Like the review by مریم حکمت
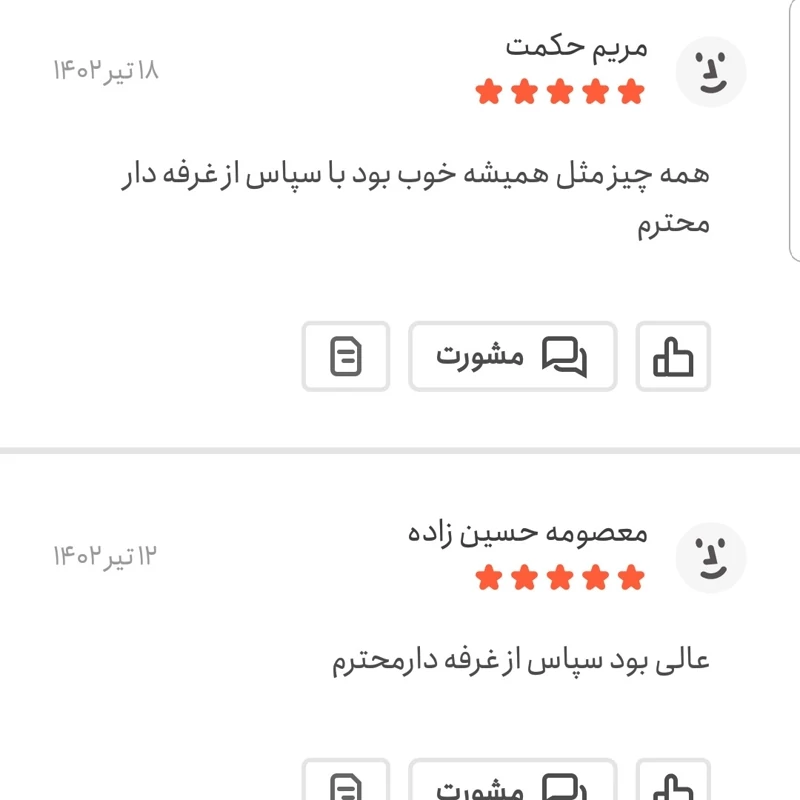 tap(673, 356)
